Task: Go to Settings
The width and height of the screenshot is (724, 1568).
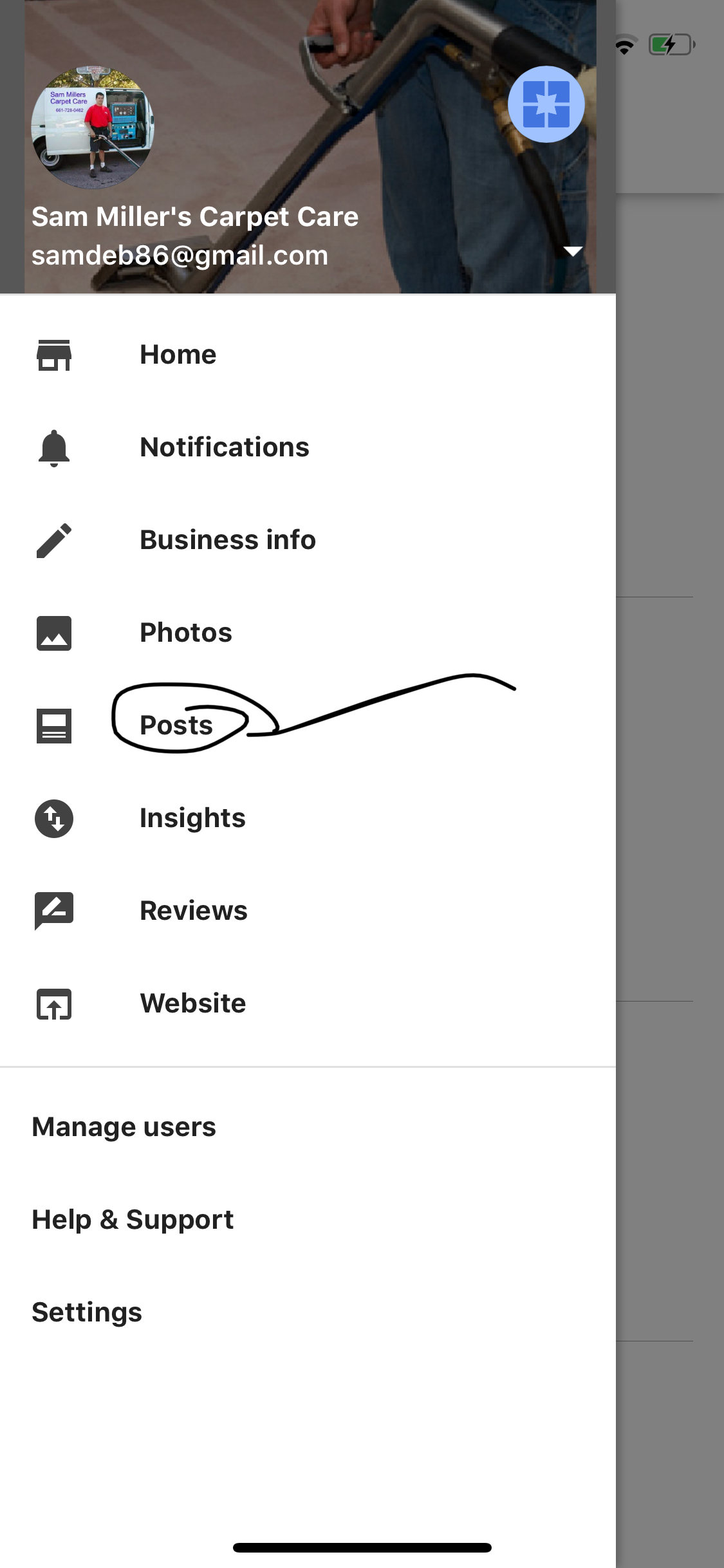Action: (x=87, y=1312)
